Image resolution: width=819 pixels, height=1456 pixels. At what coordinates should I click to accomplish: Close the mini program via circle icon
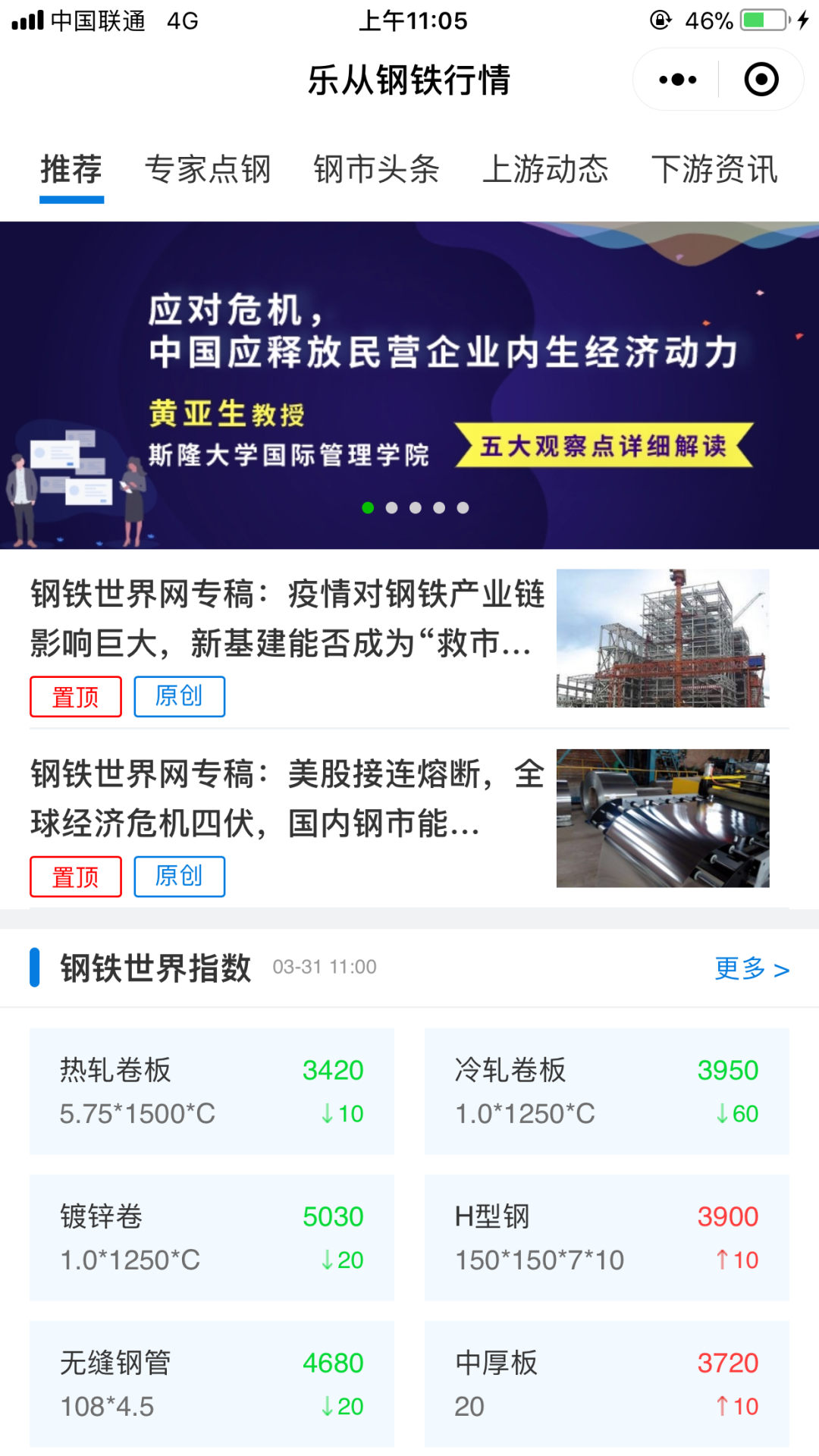761,80
